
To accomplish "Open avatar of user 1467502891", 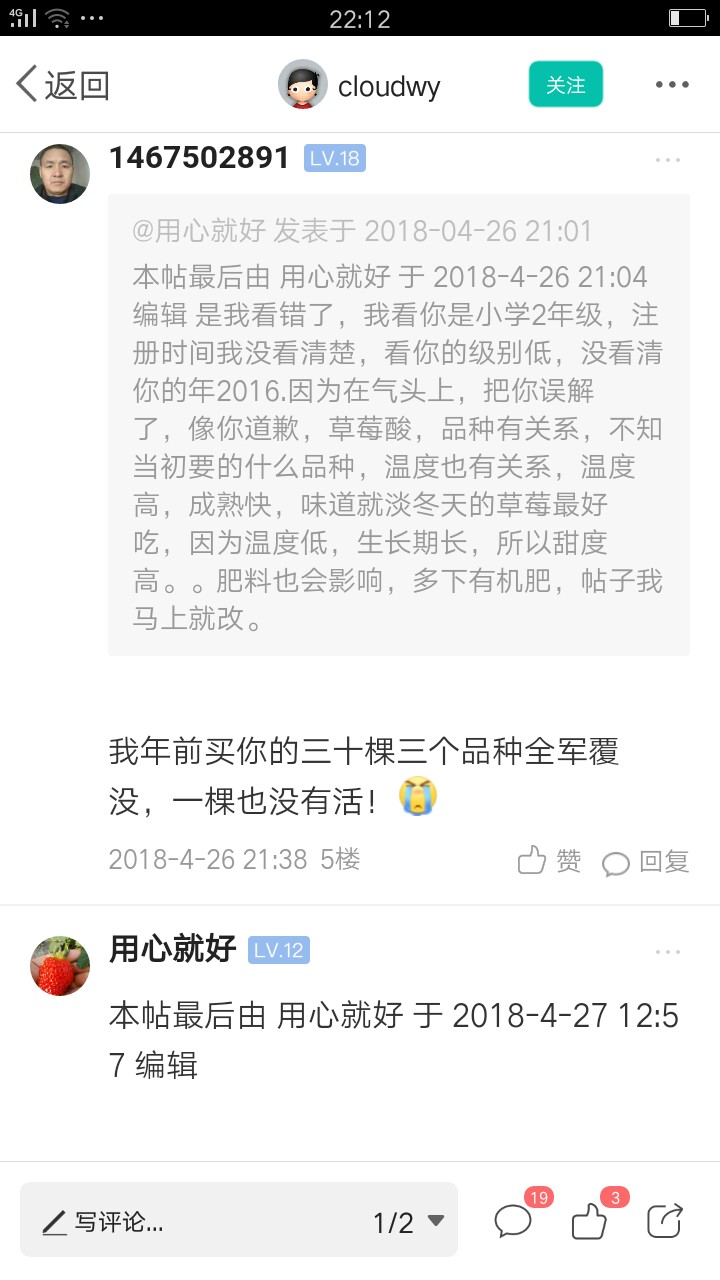I will pos(60,174).
